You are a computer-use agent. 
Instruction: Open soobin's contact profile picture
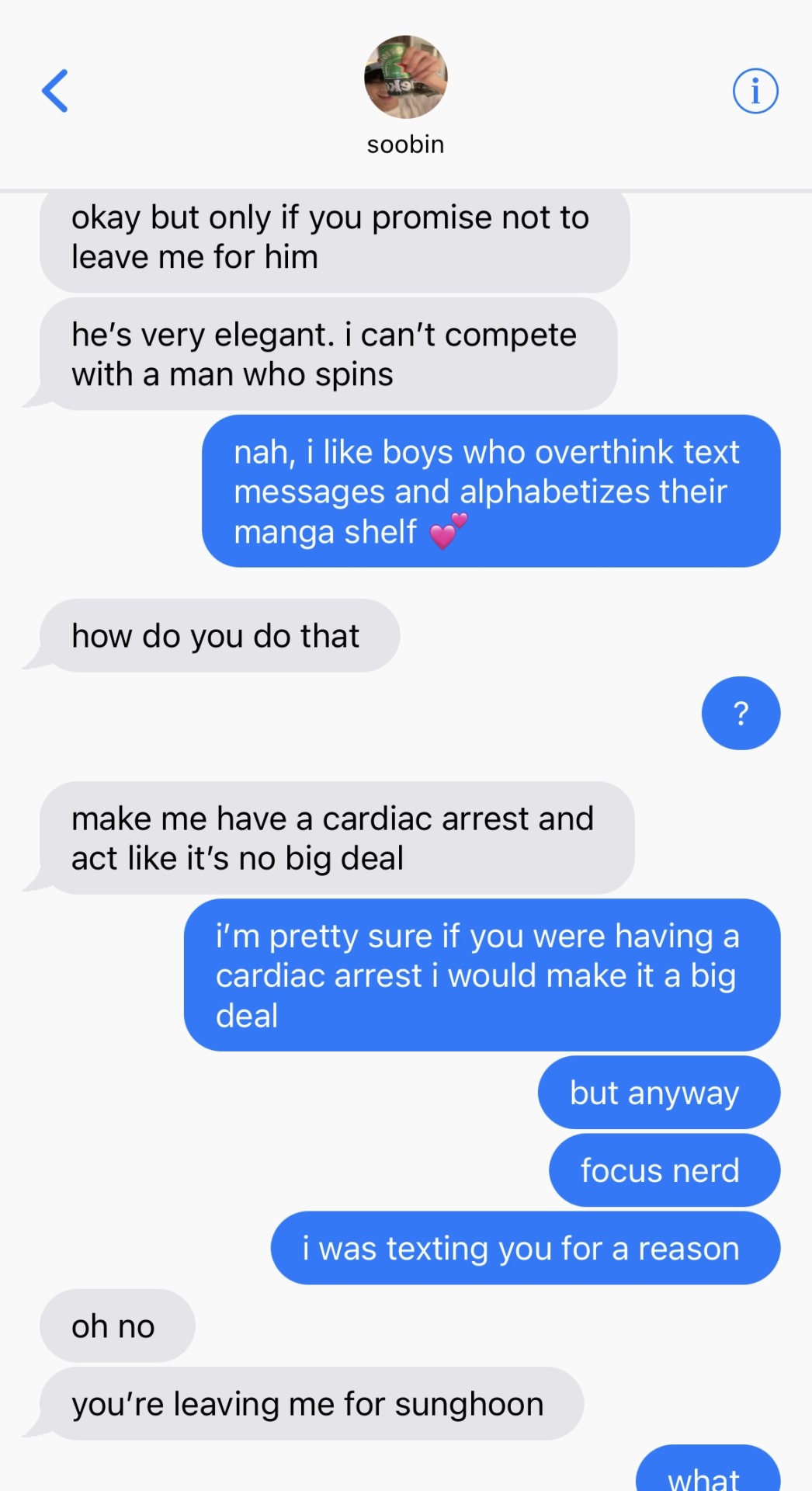pos(405,77)
